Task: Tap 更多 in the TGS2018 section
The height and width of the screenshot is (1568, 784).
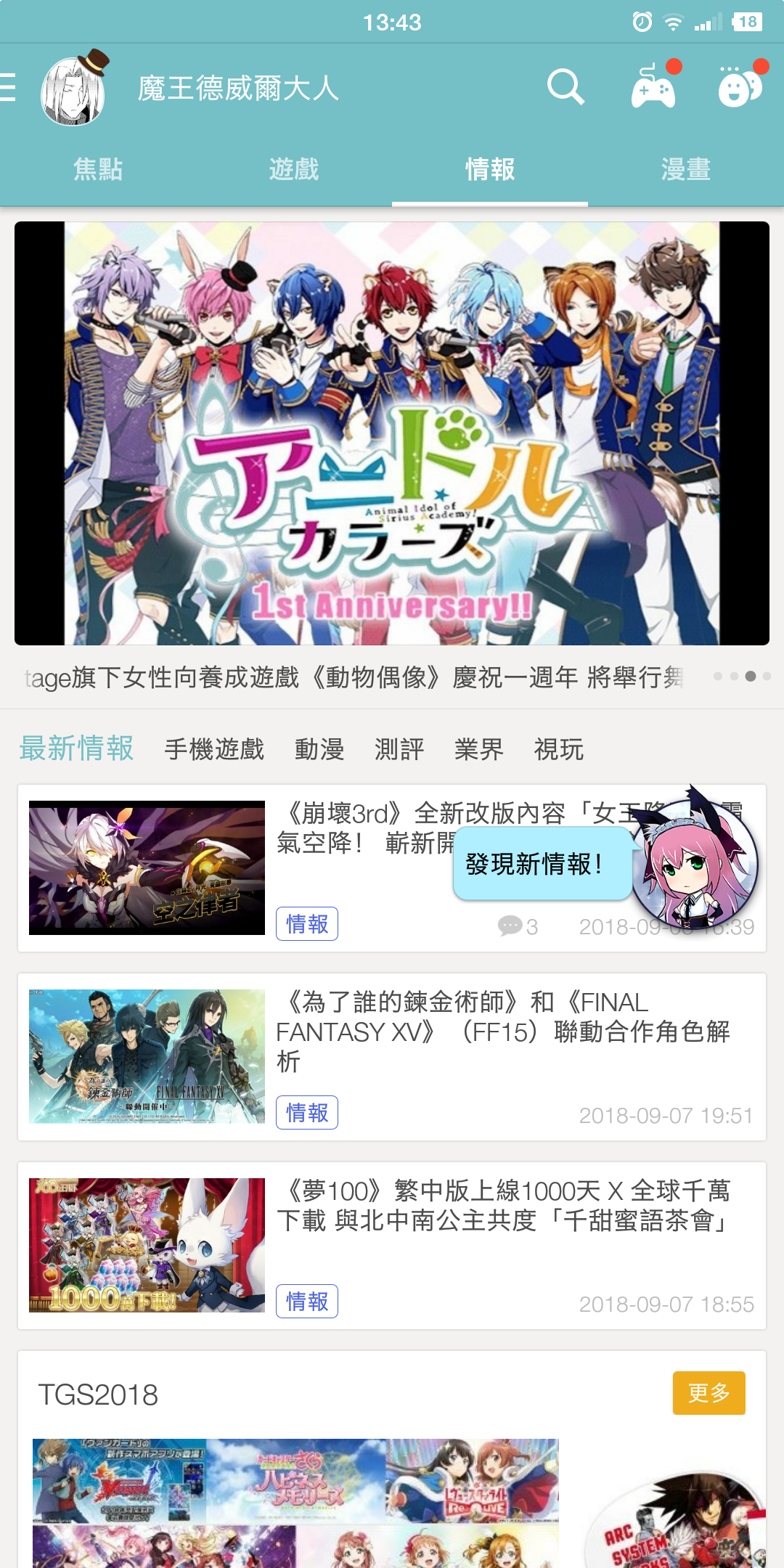Action: (x=709, y=1392)
